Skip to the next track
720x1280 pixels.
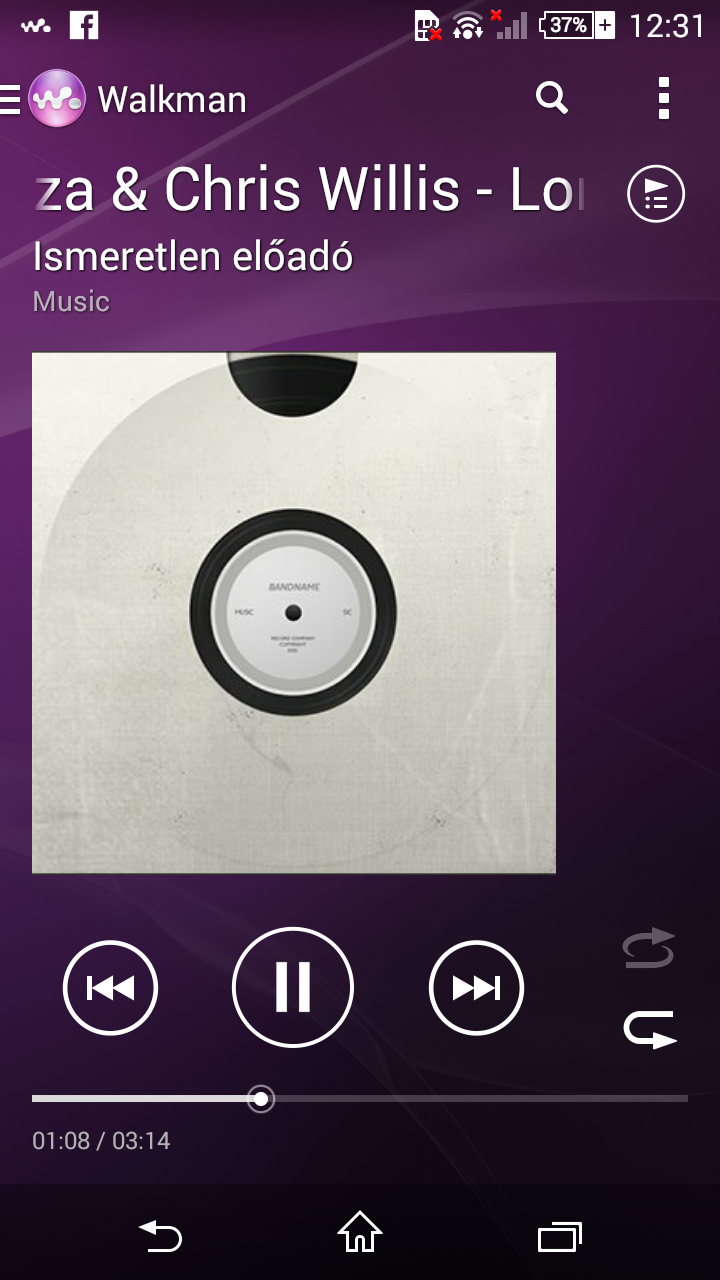[x=476, y=988]
